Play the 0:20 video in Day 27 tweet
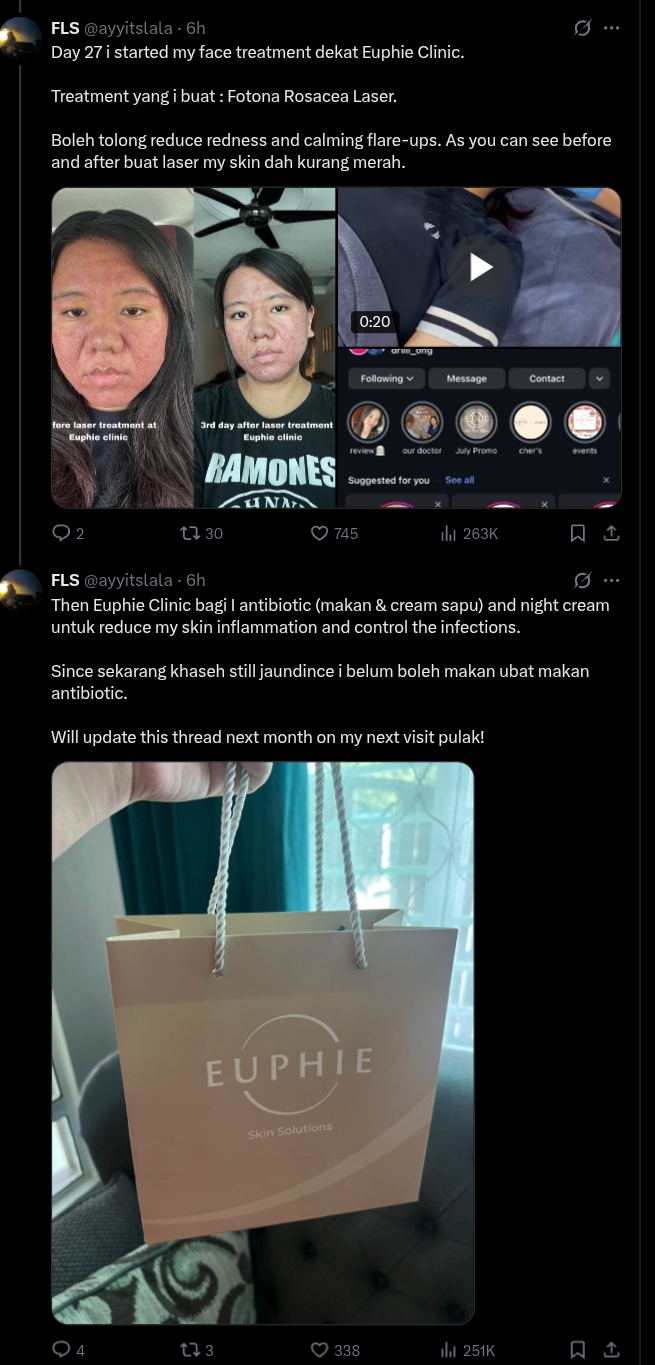The width and height of the screenshot is (655, 1365). point(480,267)
